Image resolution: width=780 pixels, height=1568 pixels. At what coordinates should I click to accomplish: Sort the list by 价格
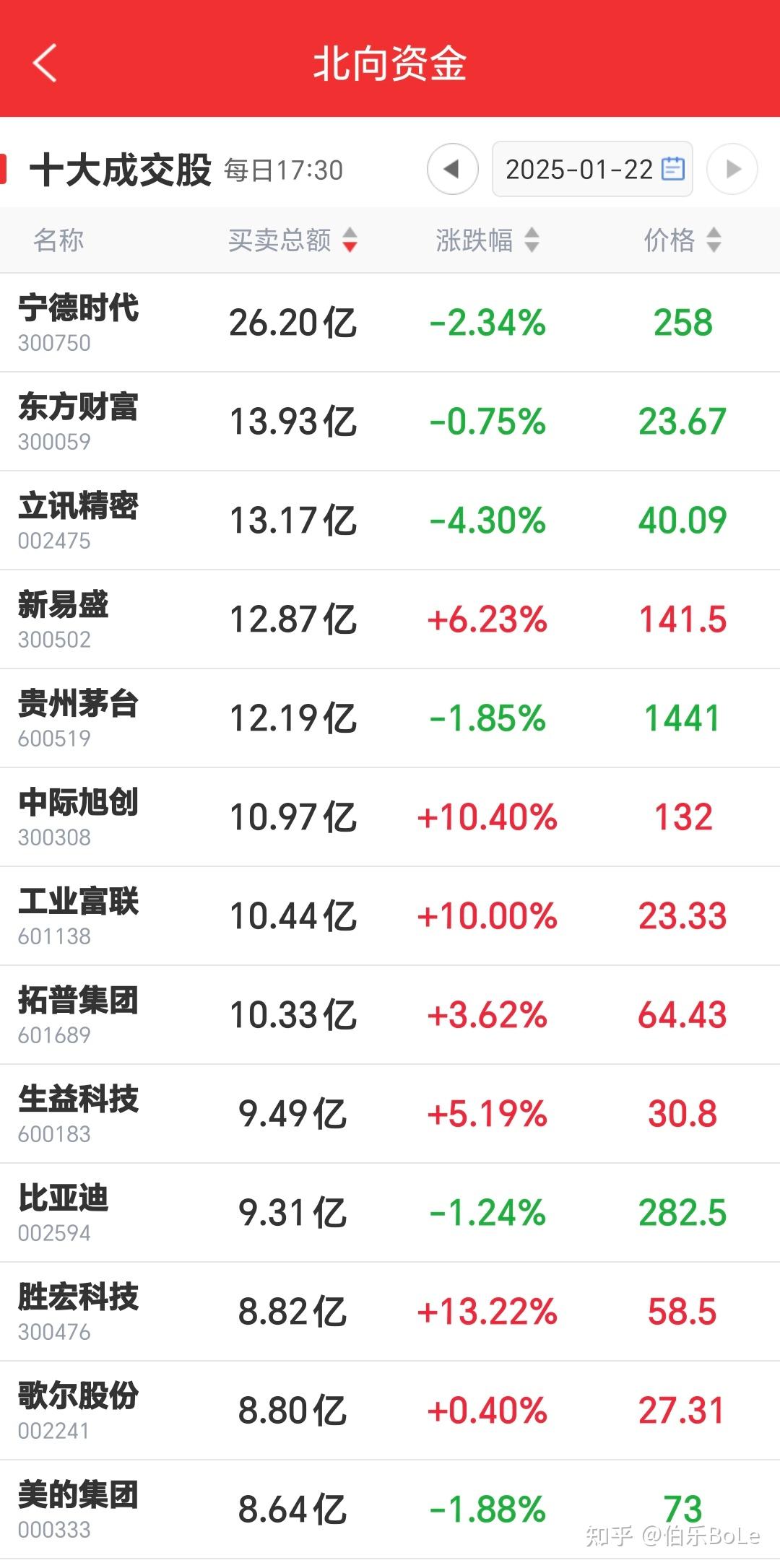(682, 240)
